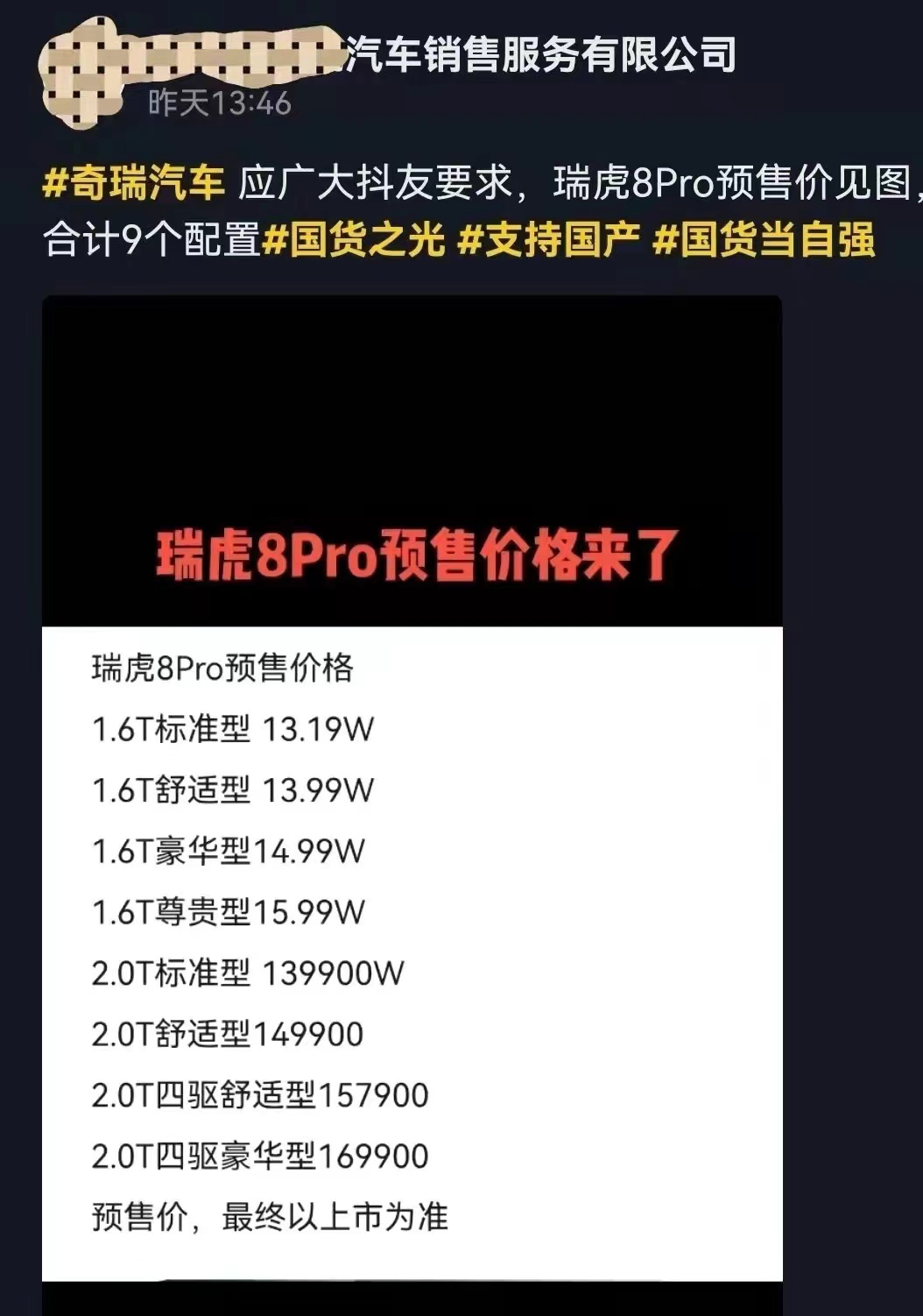This screenshot has width=923, height=1316.
Task: Open the 瑞虎8Pro预售价格来了 video
Action: 412,787
